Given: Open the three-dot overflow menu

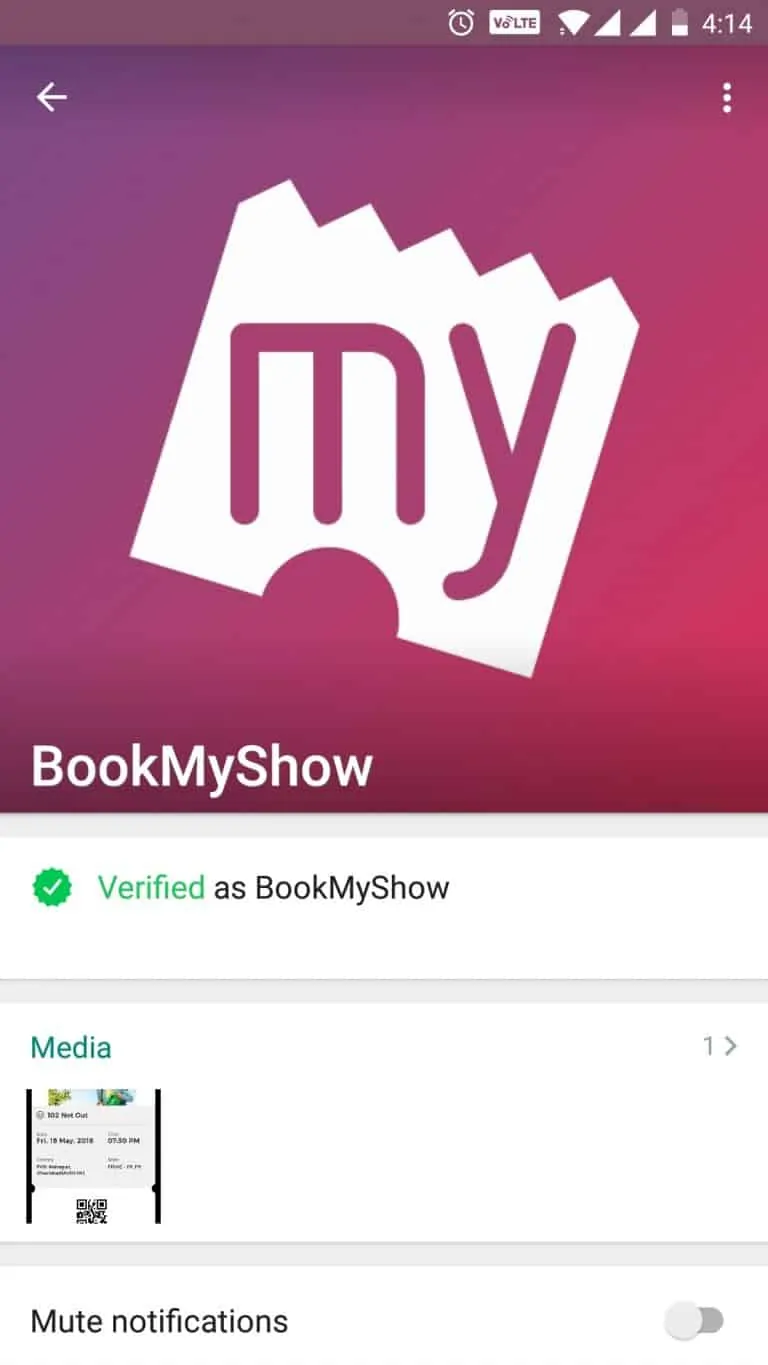Looking at the screenshot, I should click(x=727, y=97).
